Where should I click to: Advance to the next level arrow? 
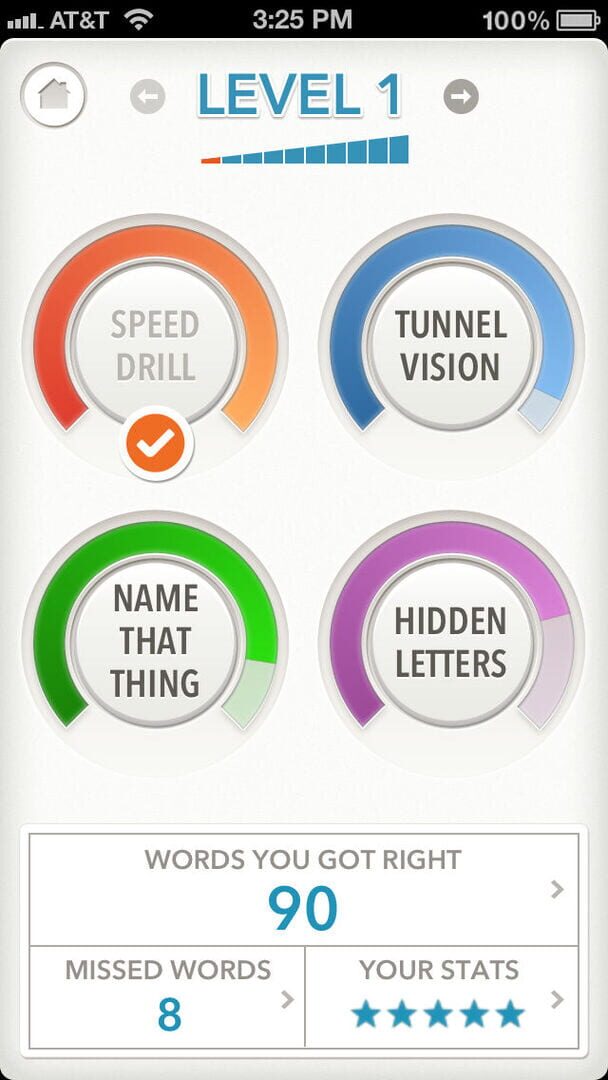461,97
